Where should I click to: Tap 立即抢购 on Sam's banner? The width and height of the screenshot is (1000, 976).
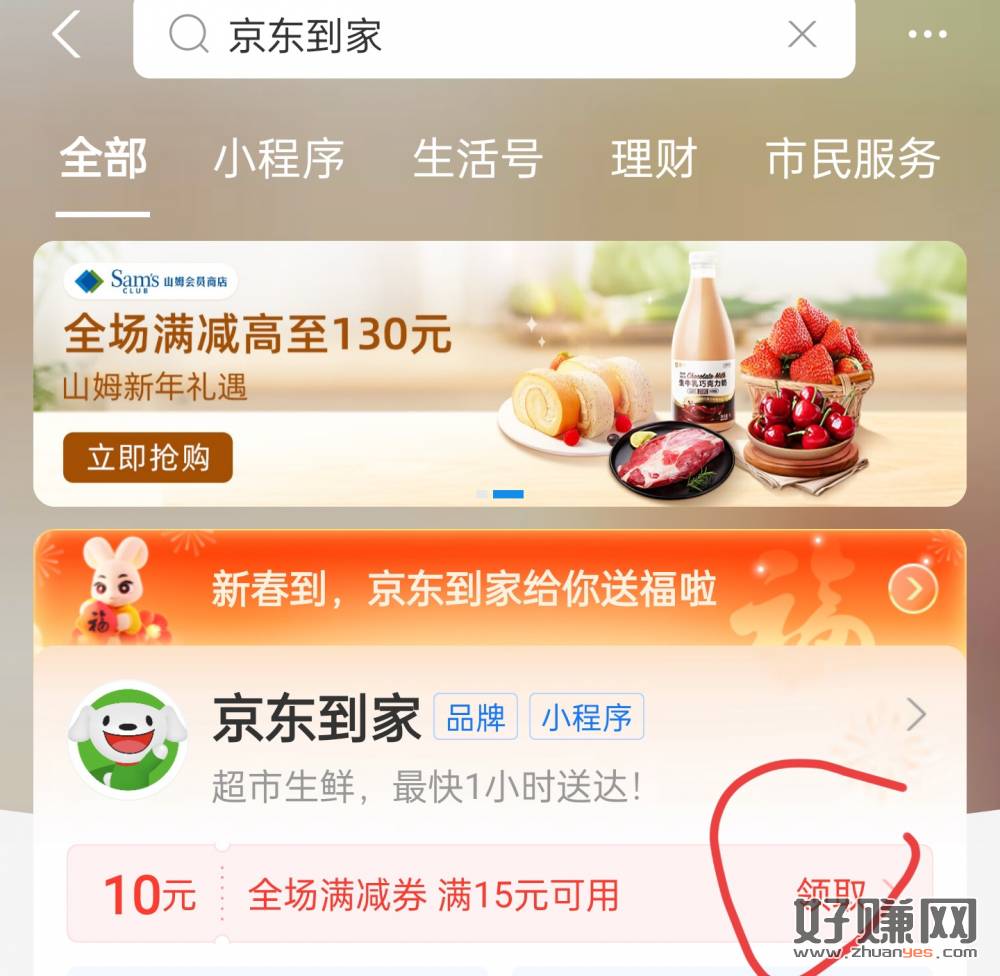click(x=148, y=458)
